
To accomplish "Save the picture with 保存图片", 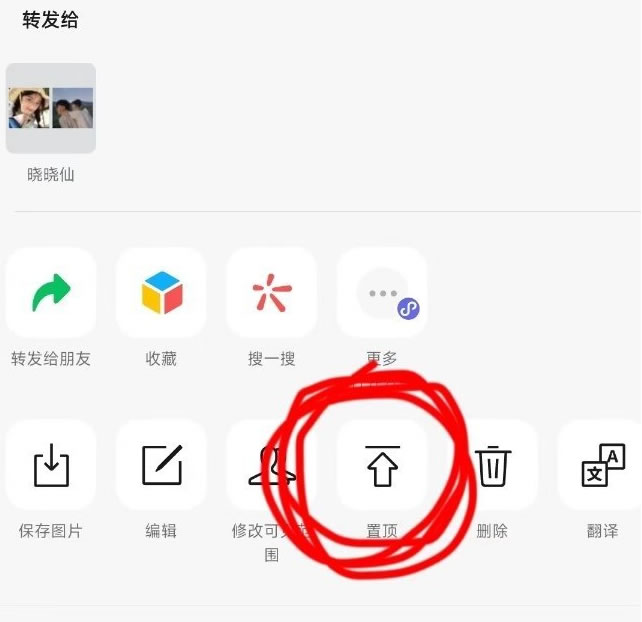I will 51,465.
